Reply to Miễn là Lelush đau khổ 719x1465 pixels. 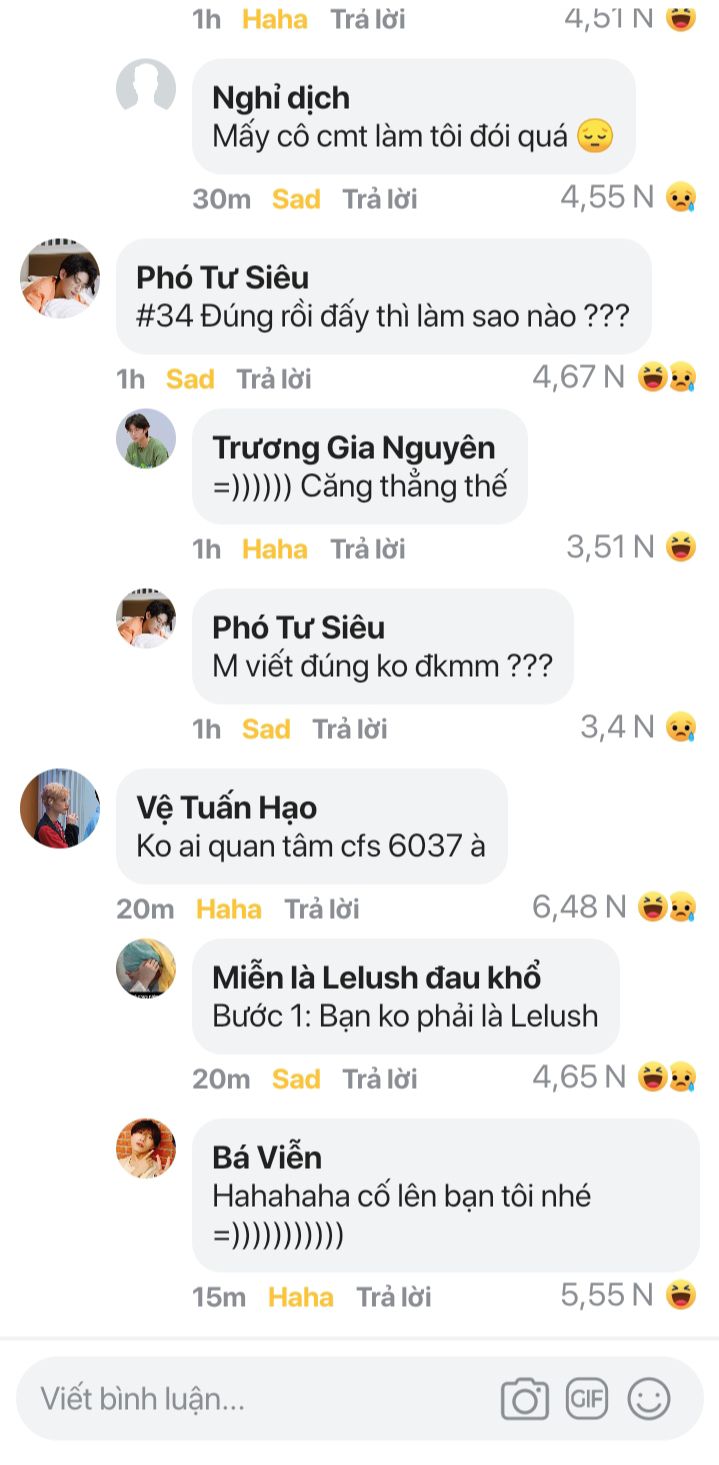(x=380, y=1079)
